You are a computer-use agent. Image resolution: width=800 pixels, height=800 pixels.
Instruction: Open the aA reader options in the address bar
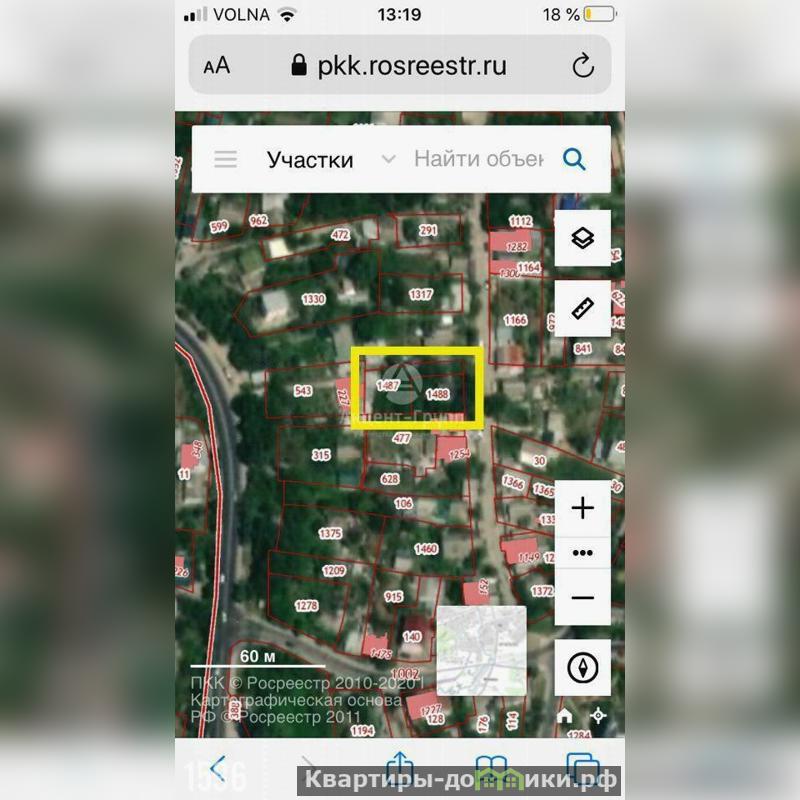point(217,66)
